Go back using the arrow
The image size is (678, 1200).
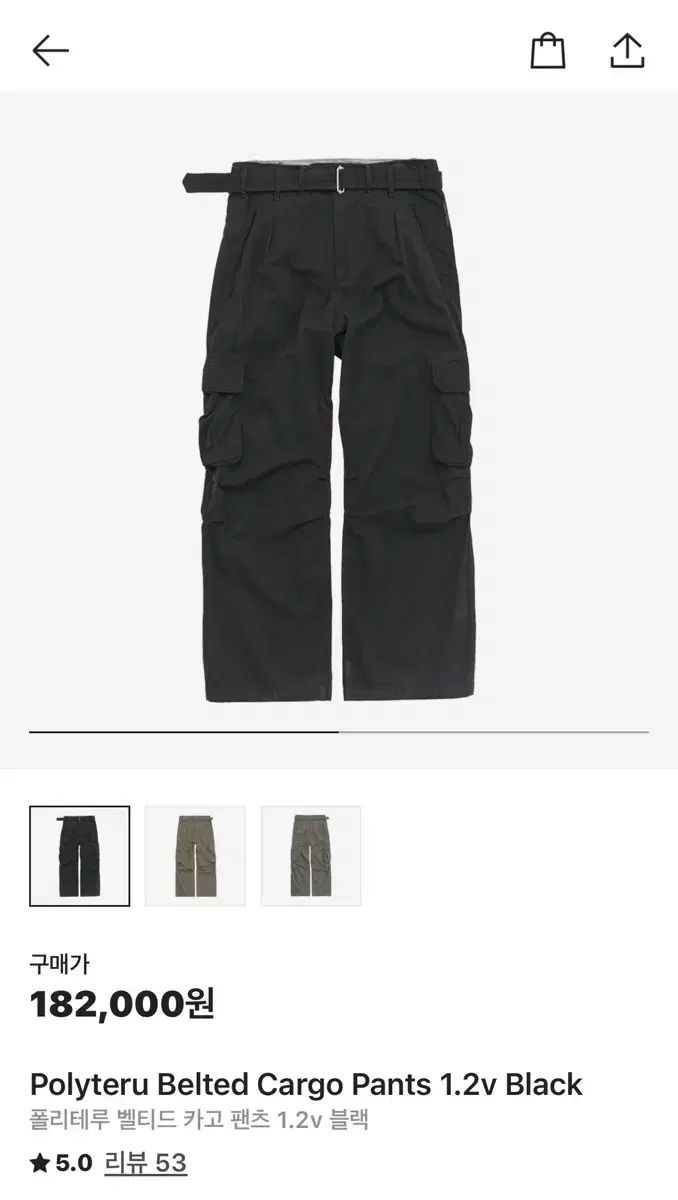[50, 50]
